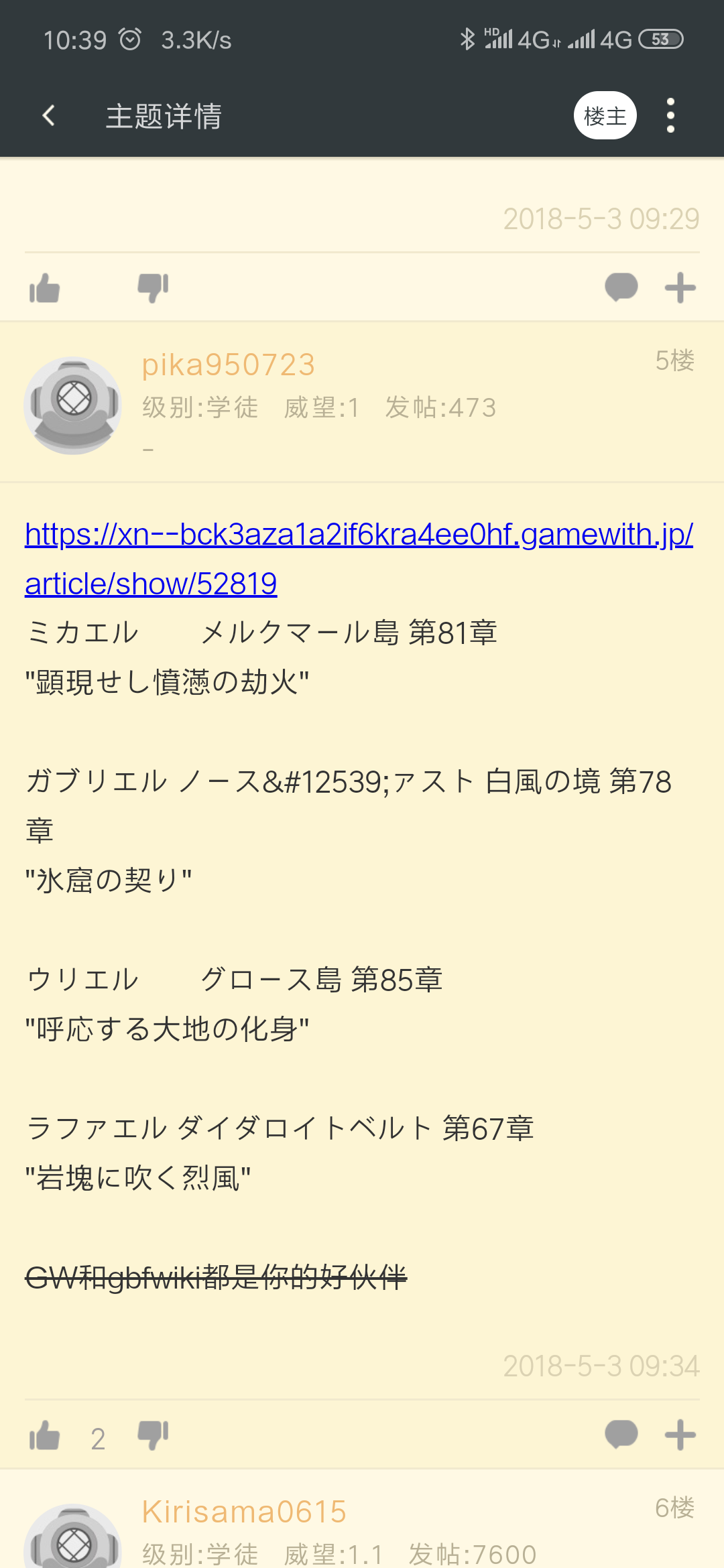
Task: Tap username pika950723 text
Action: point(228,364)
